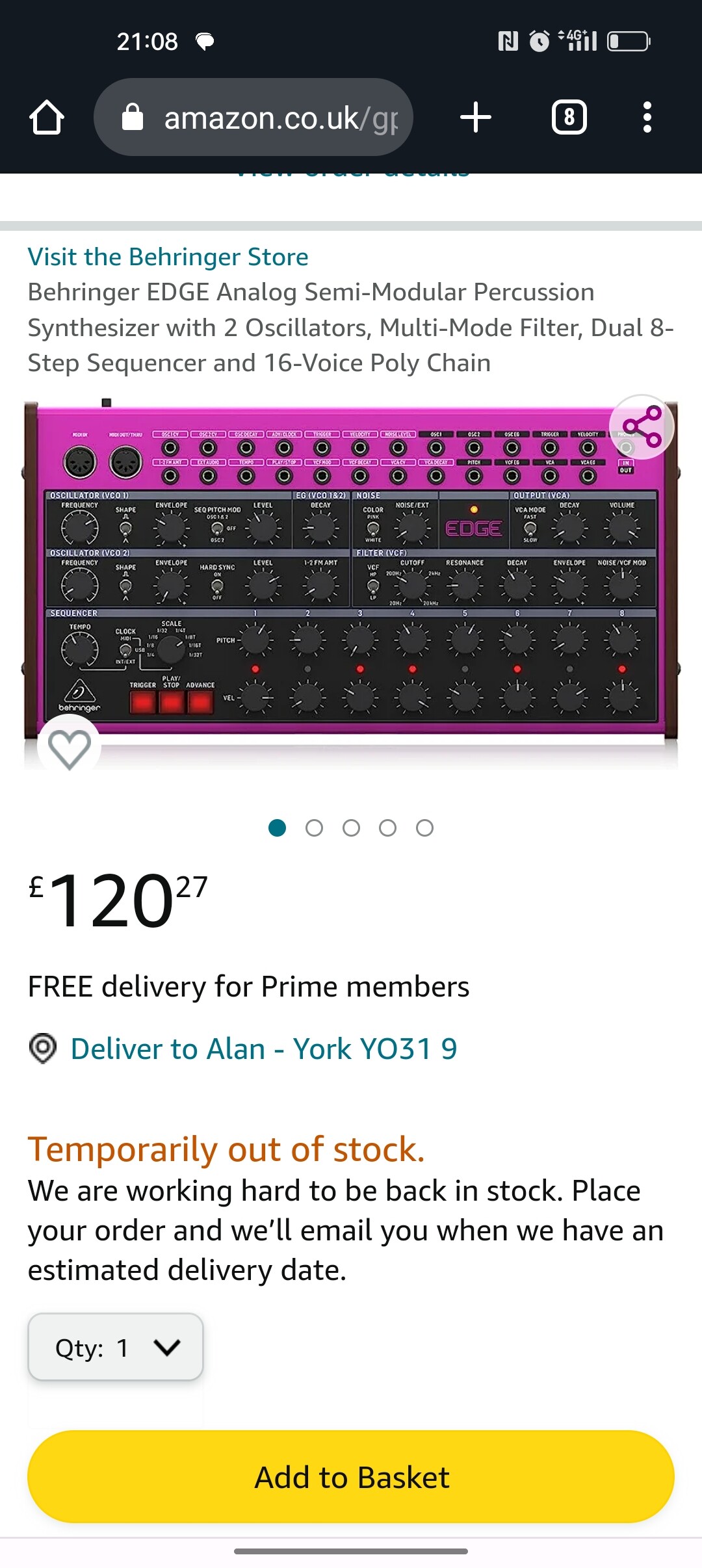This screenshot has width=702, height=1568.
Task: Go to the browser home page
Action: 47,118
